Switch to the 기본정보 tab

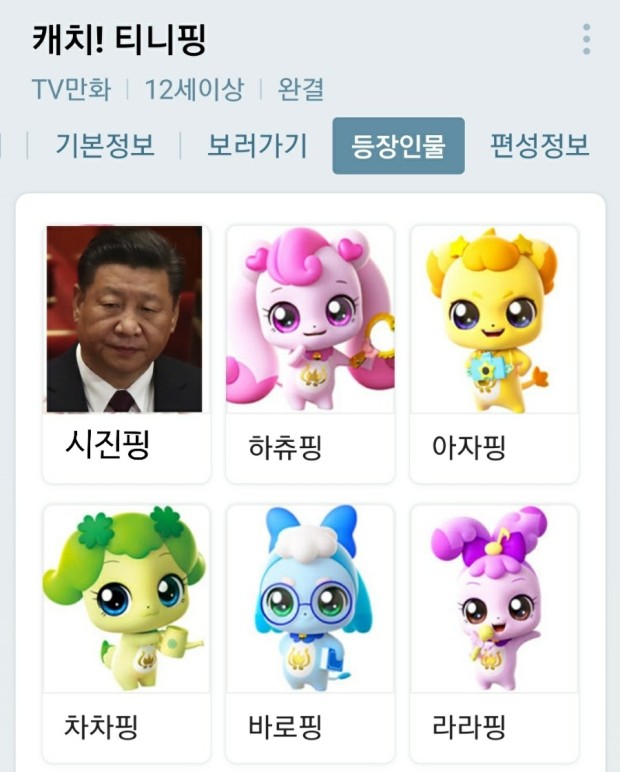tap(105, 146)
